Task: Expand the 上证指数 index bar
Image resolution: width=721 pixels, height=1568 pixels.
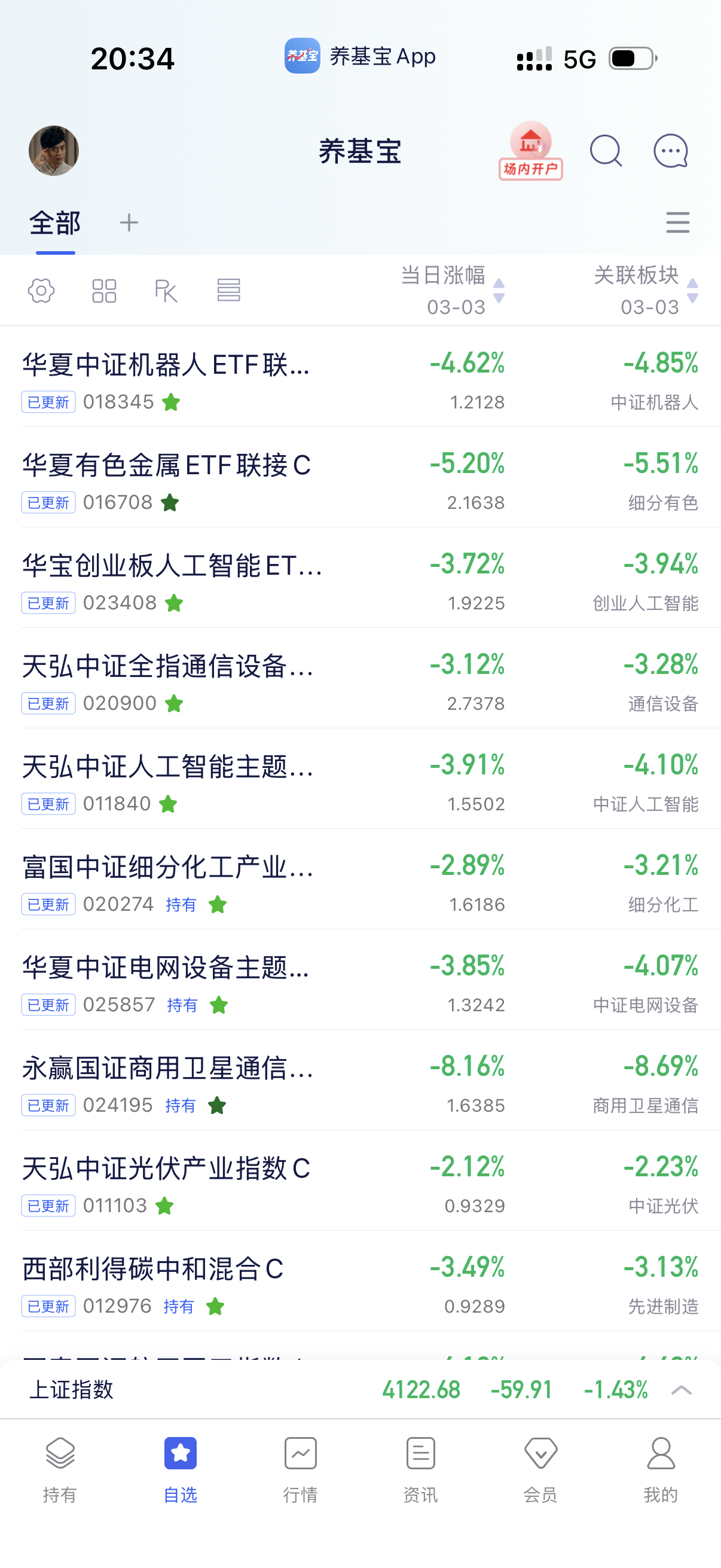Action: (x=682, y=1390)
